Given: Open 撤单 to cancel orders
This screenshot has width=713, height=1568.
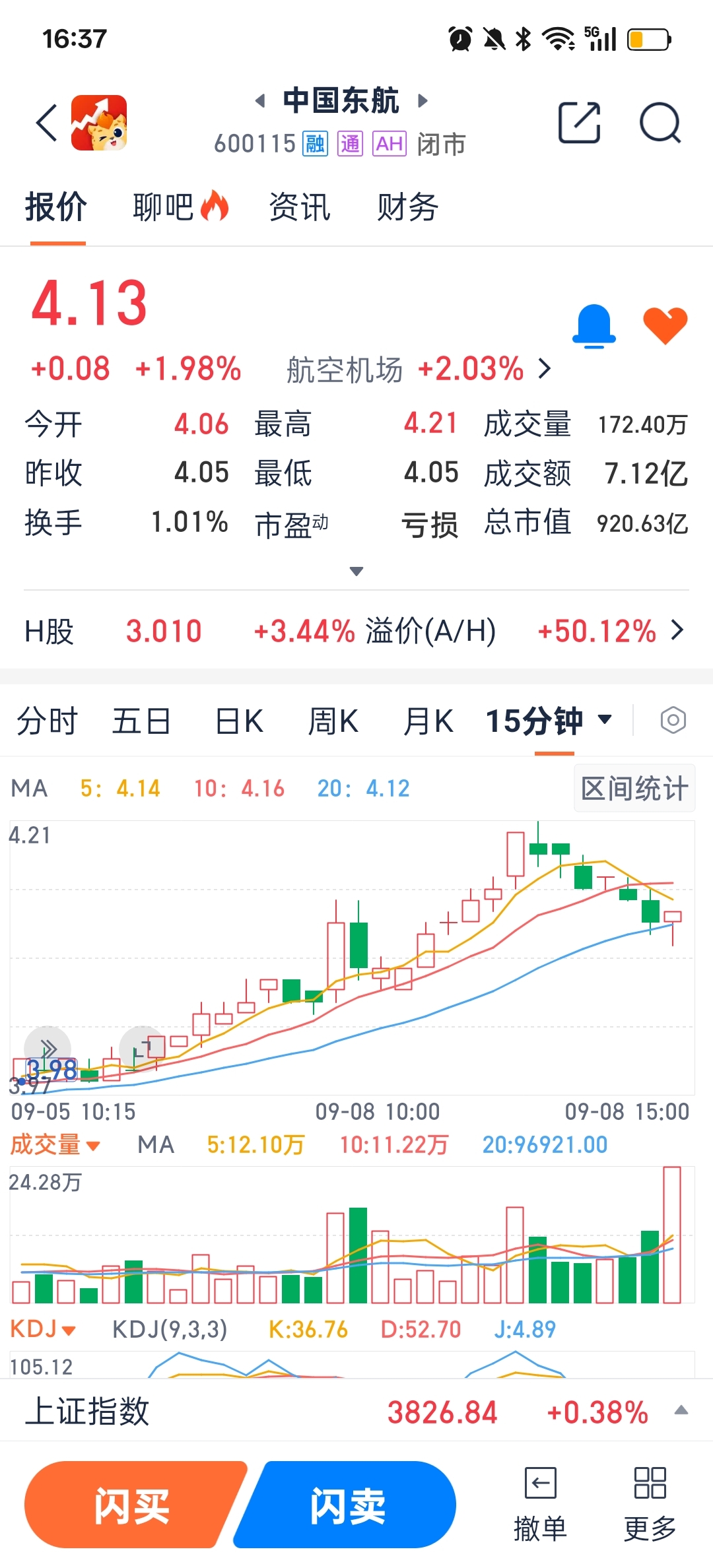Looking at the screenshot, I should (541, 1505).
